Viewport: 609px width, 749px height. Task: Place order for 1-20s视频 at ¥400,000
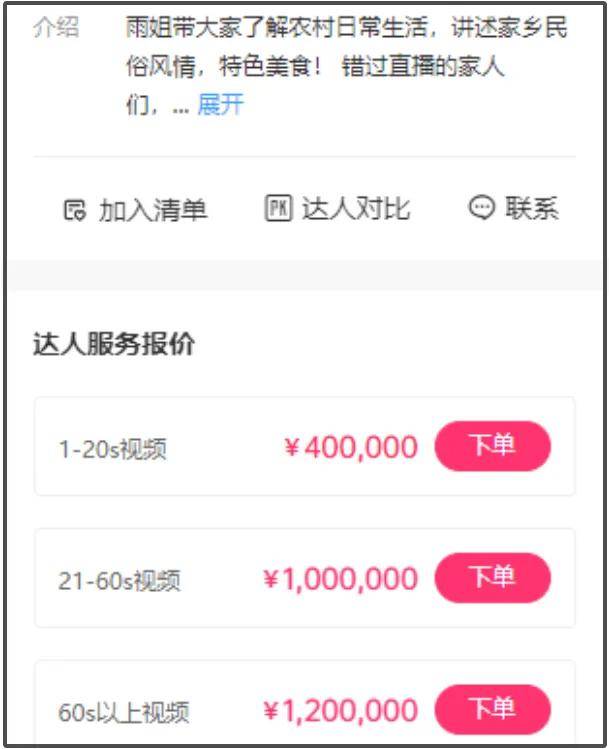492,446
